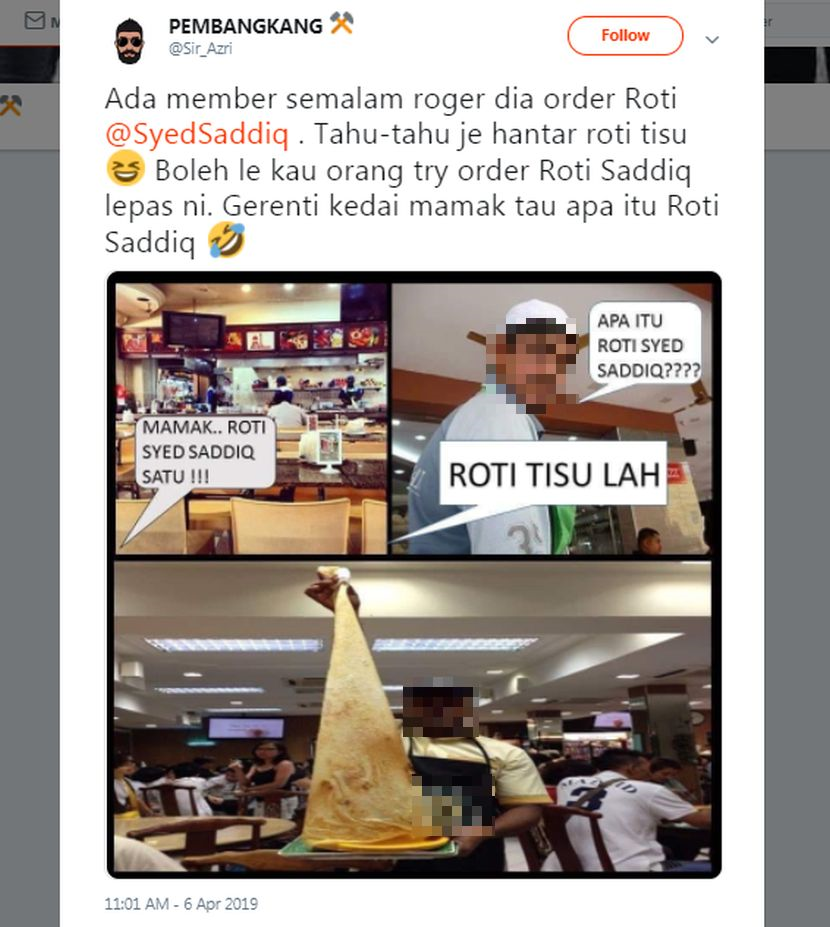Open the tweet timestamp 6 Apr 2019
This screenshot has height=927, width=830.
(x=181, y=904)
